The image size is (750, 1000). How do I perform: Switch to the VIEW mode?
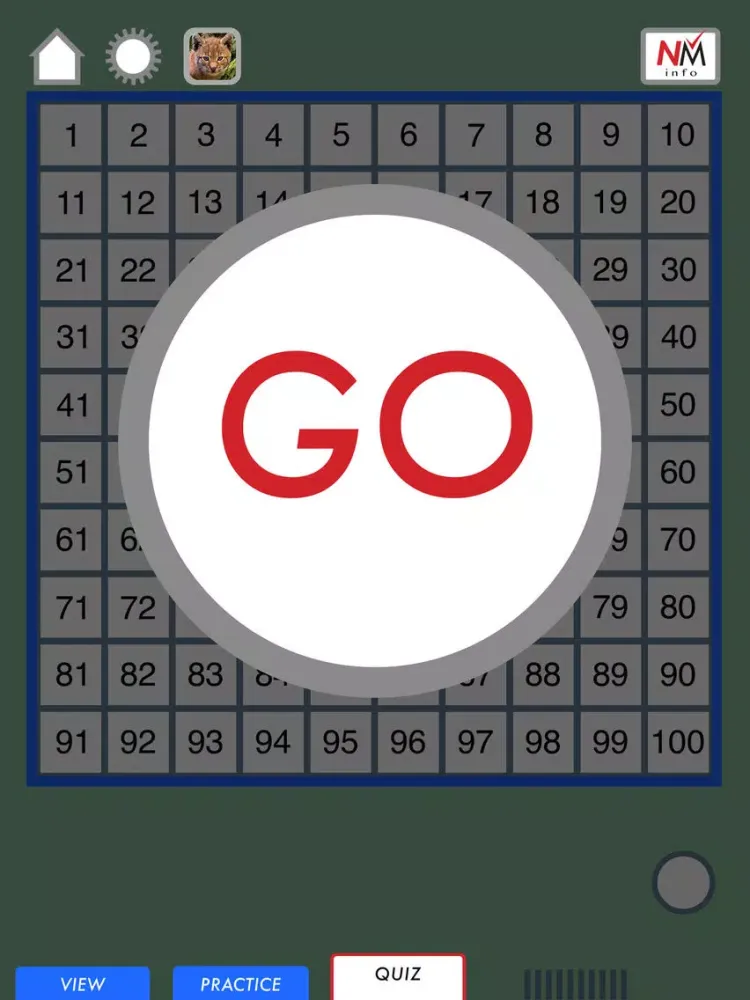(82, 983)
